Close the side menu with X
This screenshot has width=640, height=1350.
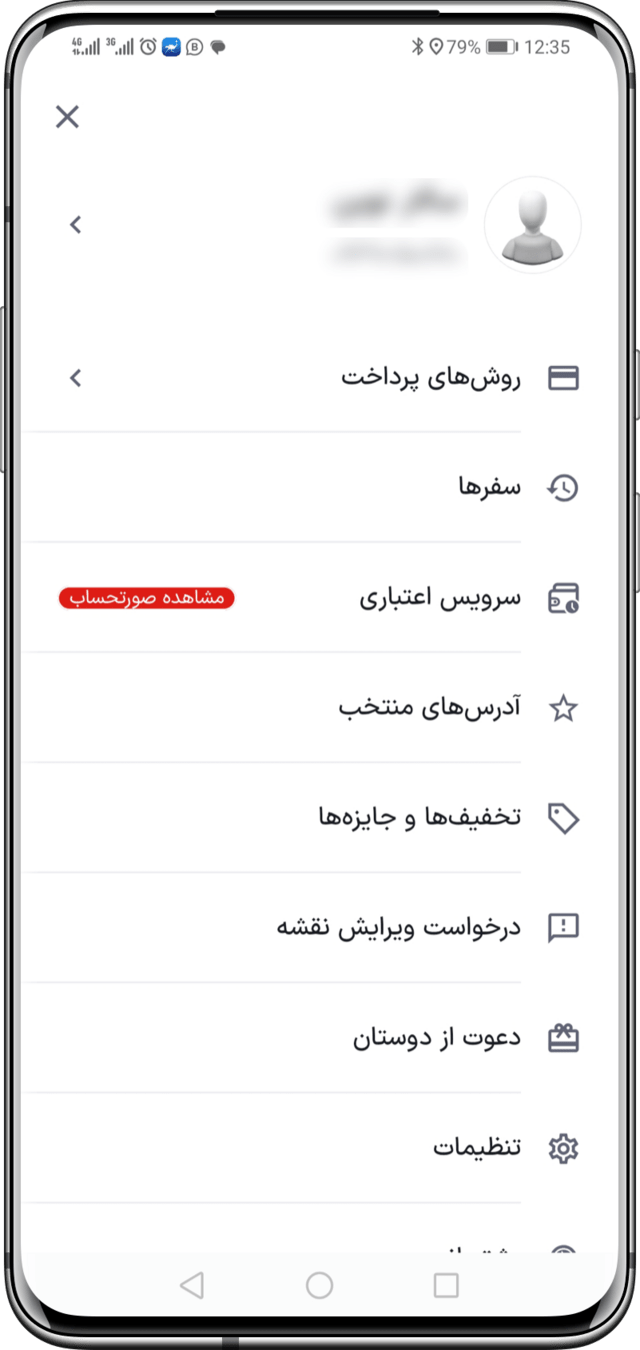point(67,117)
